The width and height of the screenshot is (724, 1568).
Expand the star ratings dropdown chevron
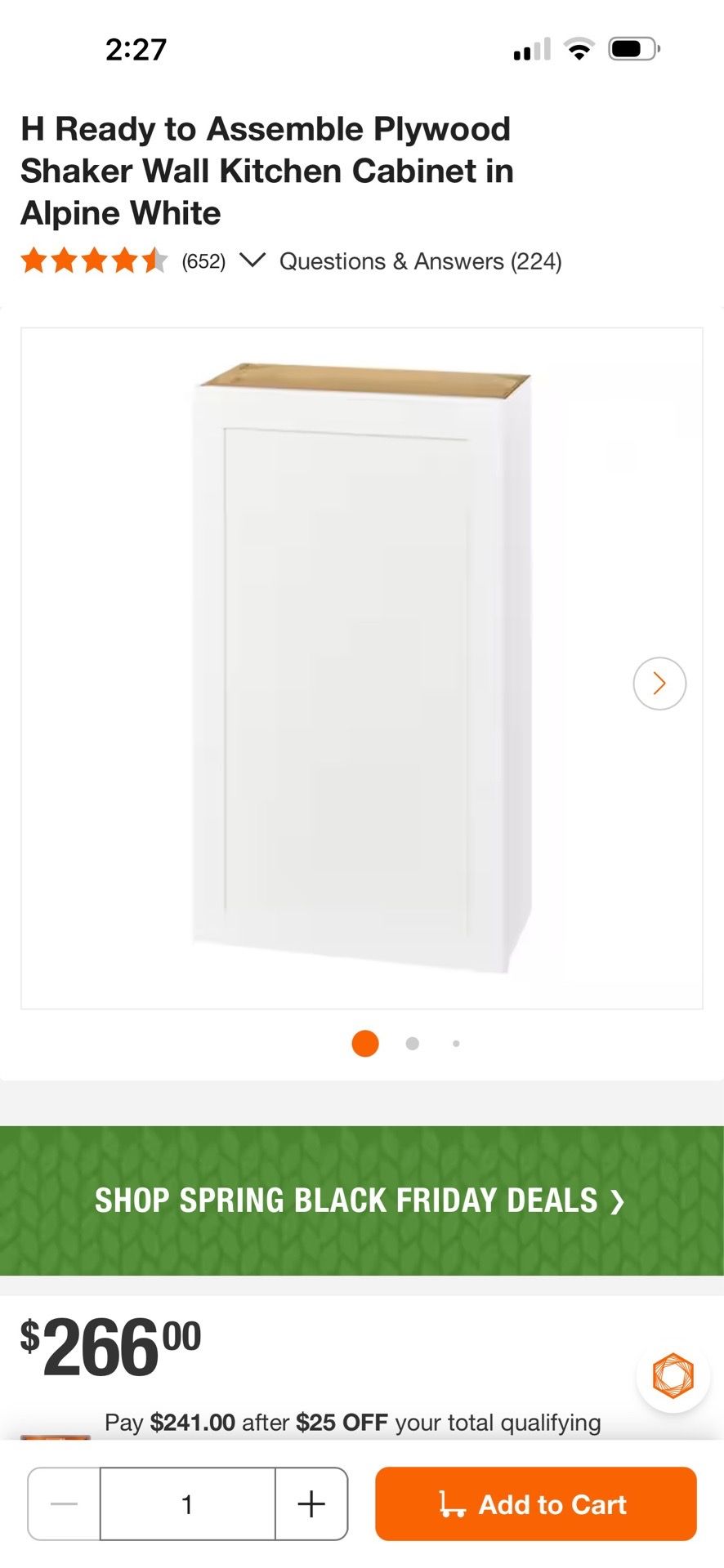pos(253,261)
